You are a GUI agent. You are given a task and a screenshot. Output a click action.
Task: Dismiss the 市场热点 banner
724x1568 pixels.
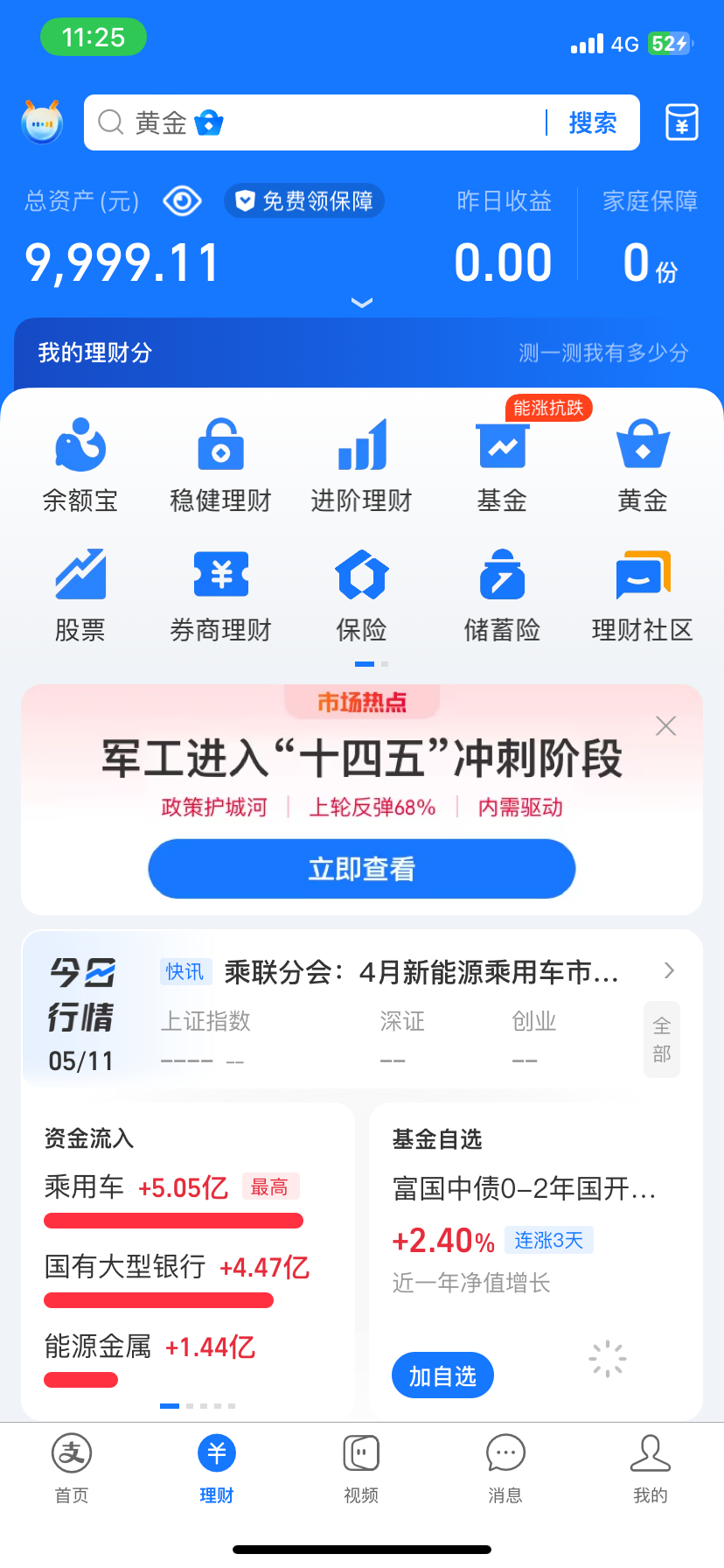tap(665, 725)
